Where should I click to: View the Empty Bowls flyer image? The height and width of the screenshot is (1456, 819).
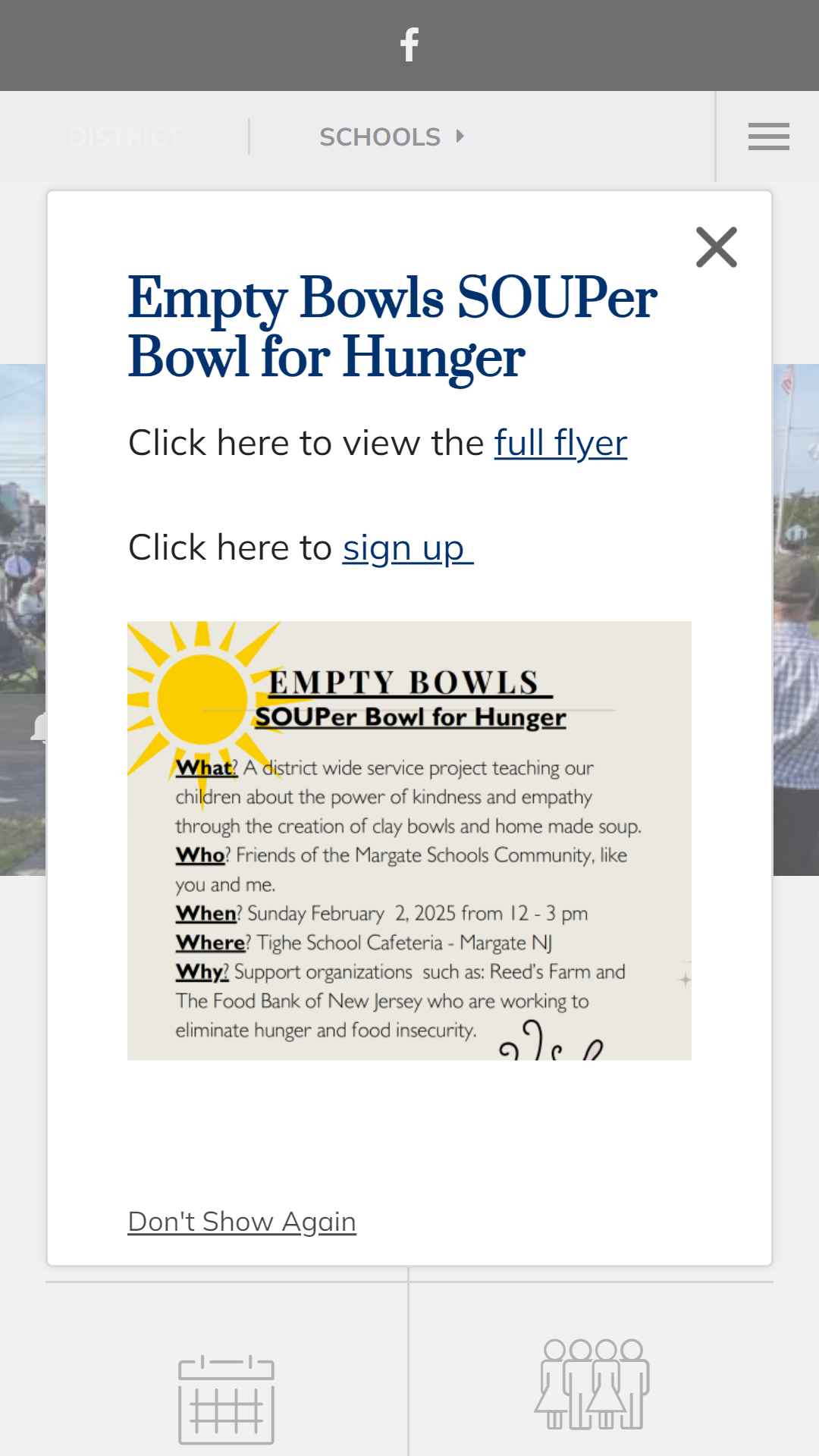409,840
